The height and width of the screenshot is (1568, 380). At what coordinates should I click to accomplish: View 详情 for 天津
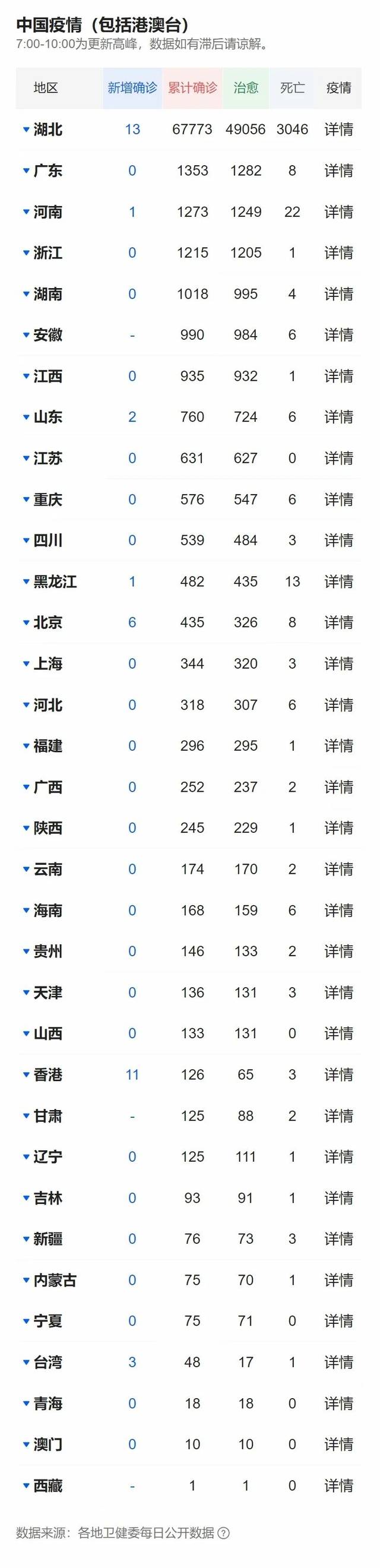coord(338,993)
